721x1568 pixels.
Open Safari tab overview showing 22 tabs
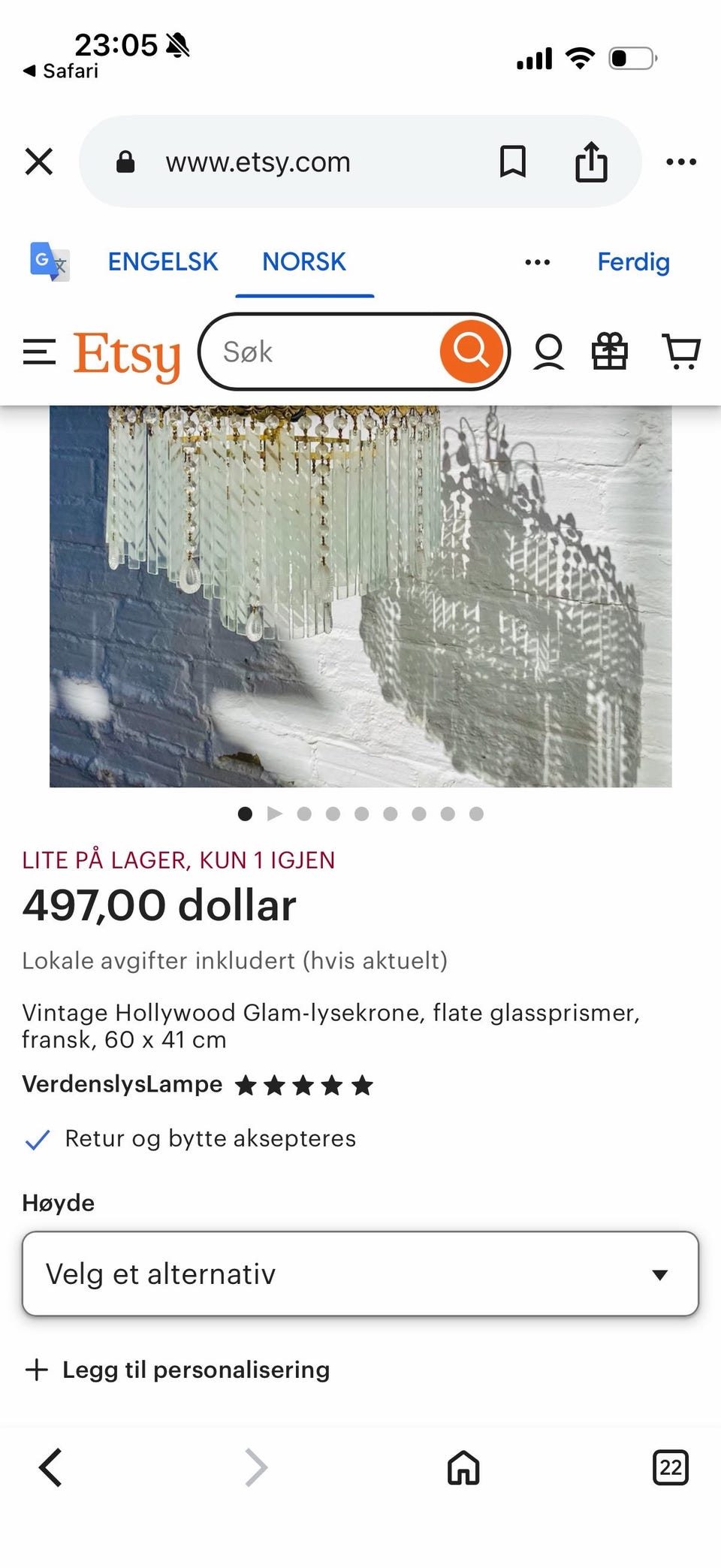pyautogui.click(x=671, y=1467)
